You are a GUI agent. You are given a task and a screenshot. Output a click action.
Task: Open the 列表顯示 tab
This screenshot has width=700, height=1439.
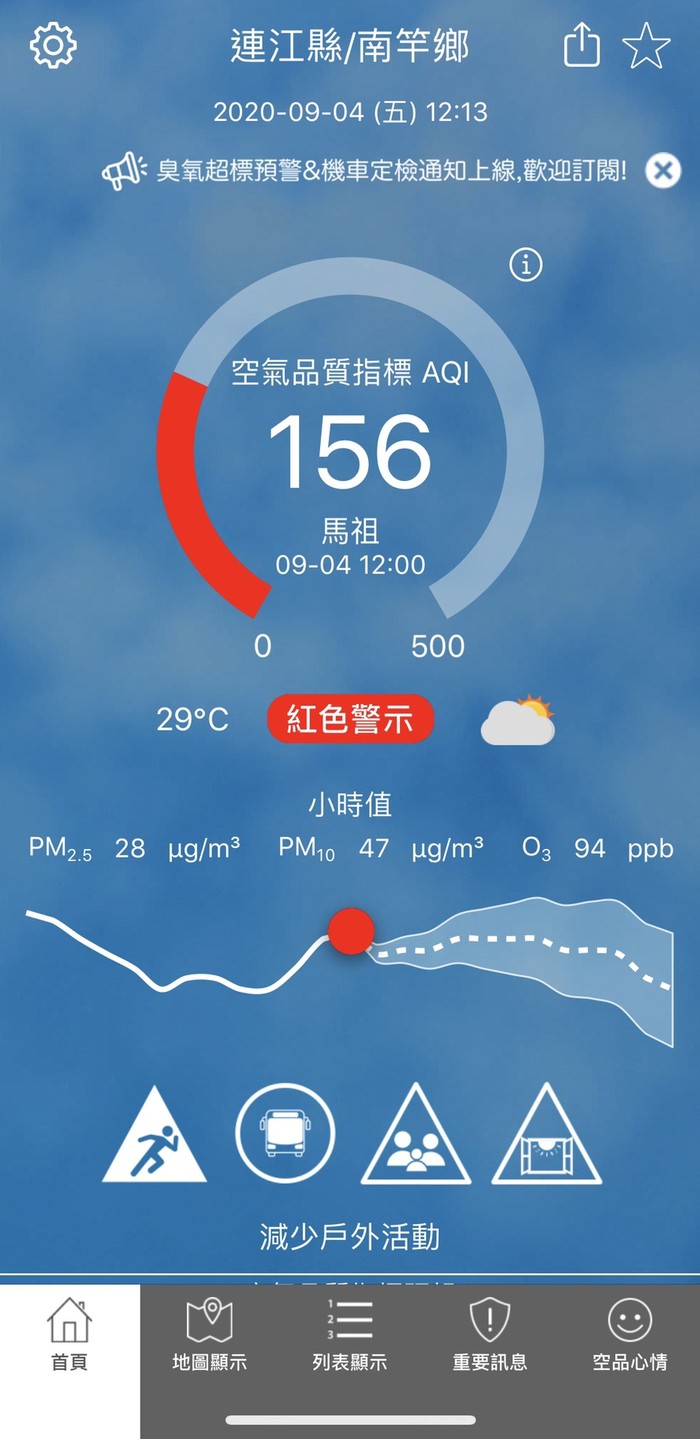pyautogui.click(x=349, y=1335)
